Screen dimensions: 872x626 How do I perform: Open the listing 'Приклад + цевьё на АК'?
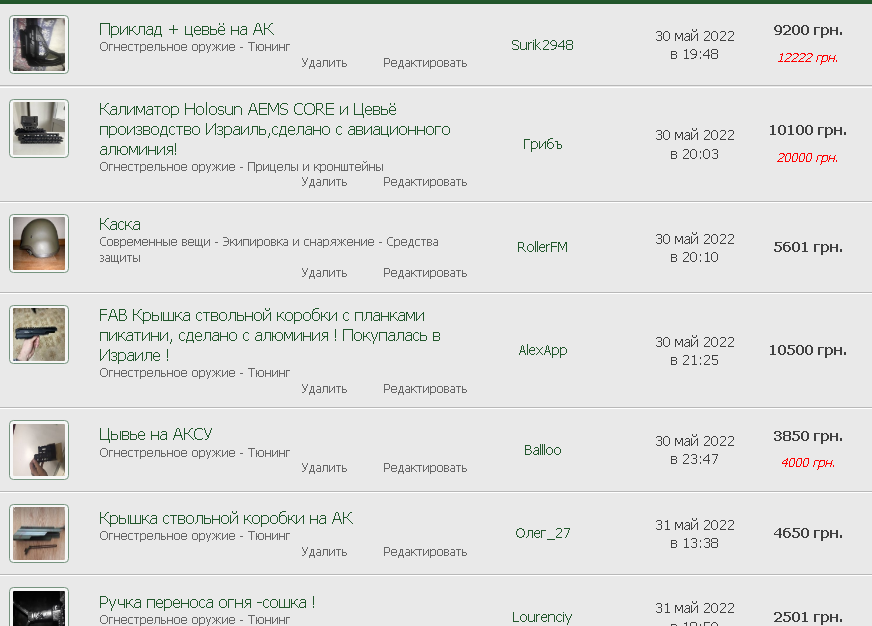[186, 29]
